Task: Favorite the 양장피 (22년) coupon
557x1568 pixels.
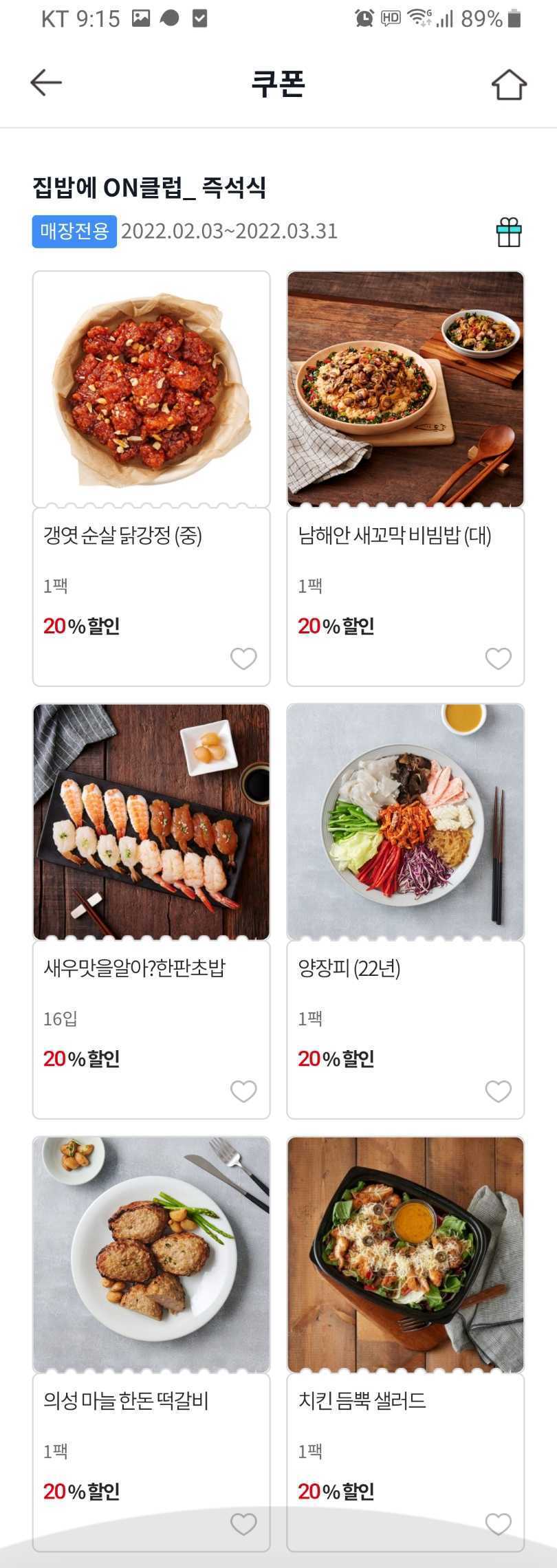Action: [x=499, y=1091]
